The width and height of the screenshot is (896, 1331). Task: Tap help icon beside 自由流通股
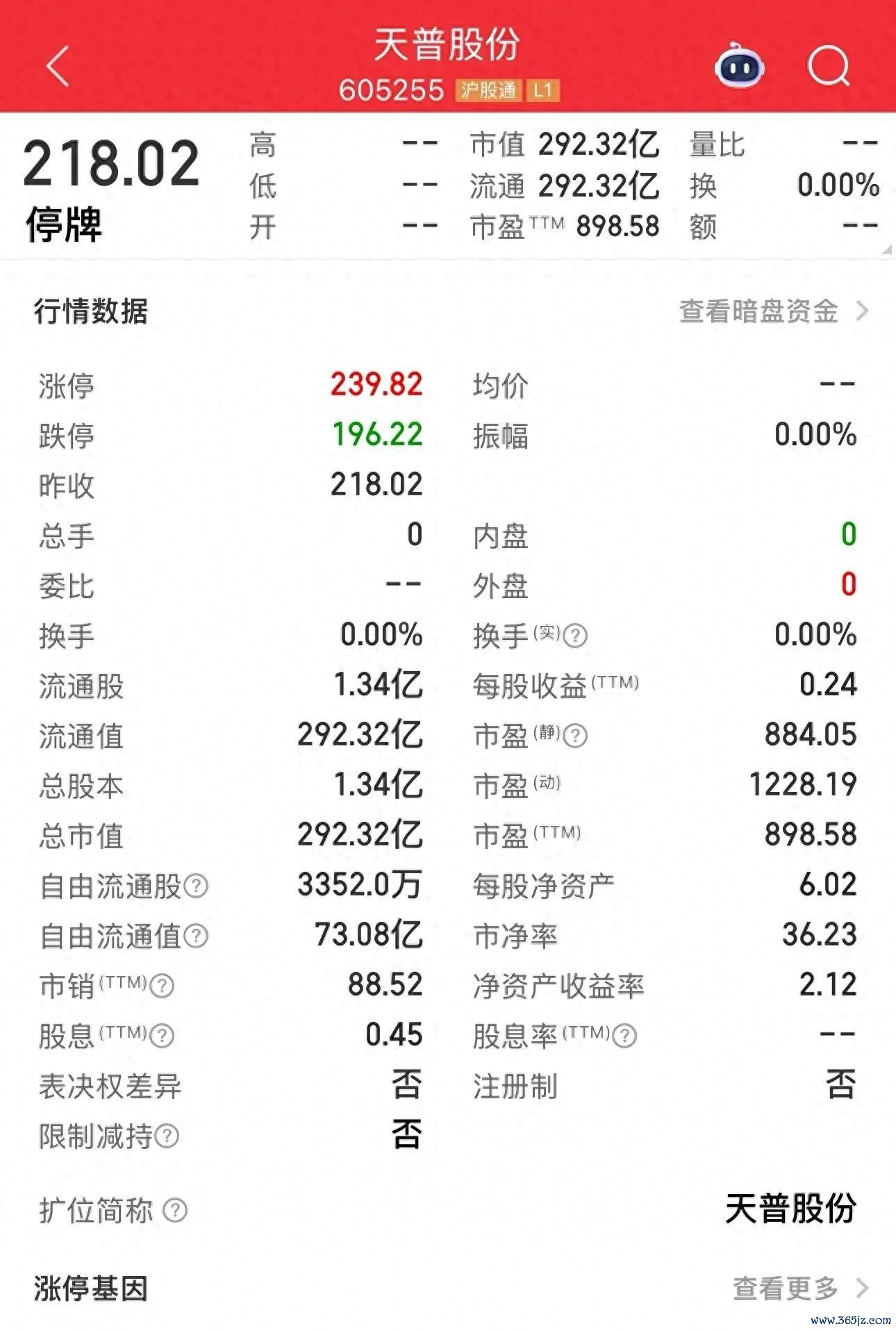197,886
